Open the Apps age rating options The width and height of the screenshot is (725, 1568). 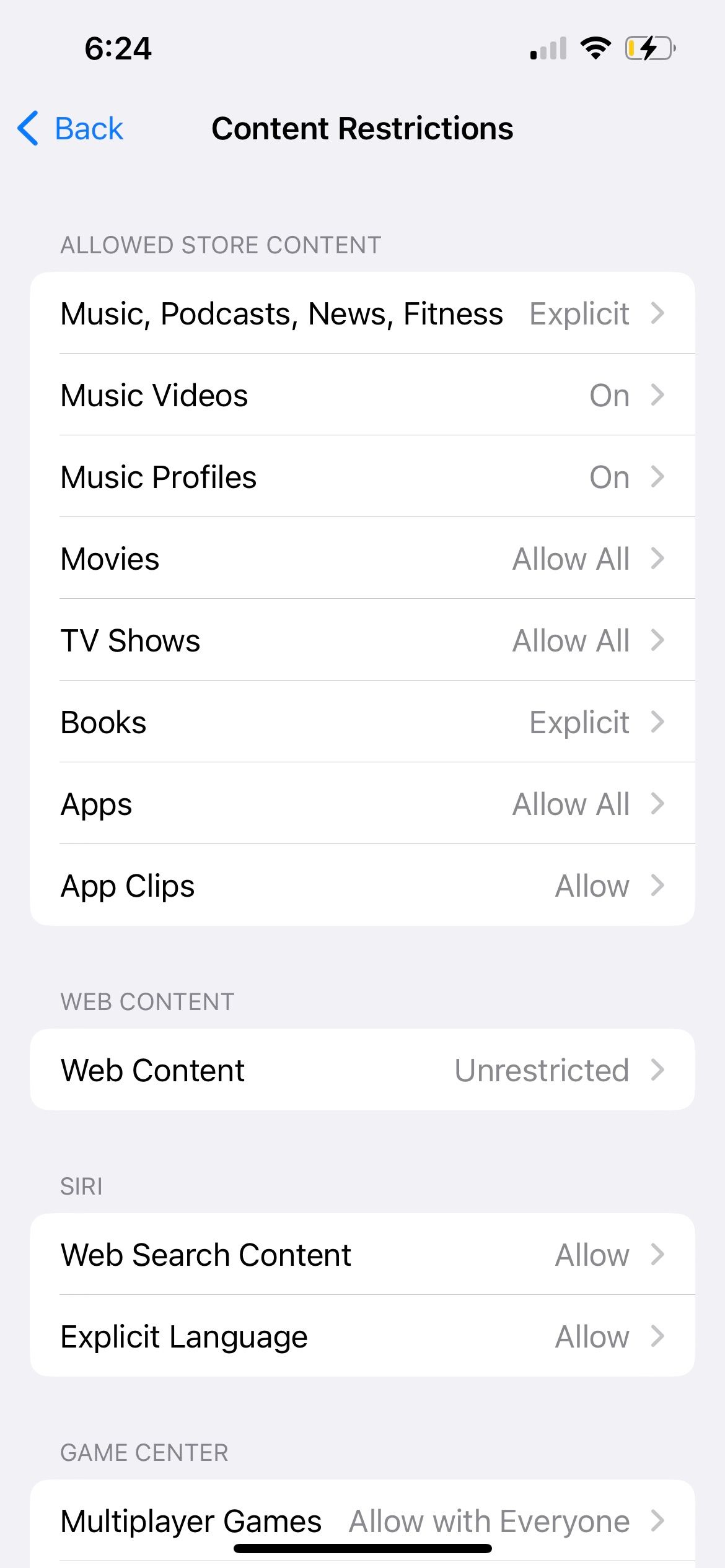click(x=362, y=803)
